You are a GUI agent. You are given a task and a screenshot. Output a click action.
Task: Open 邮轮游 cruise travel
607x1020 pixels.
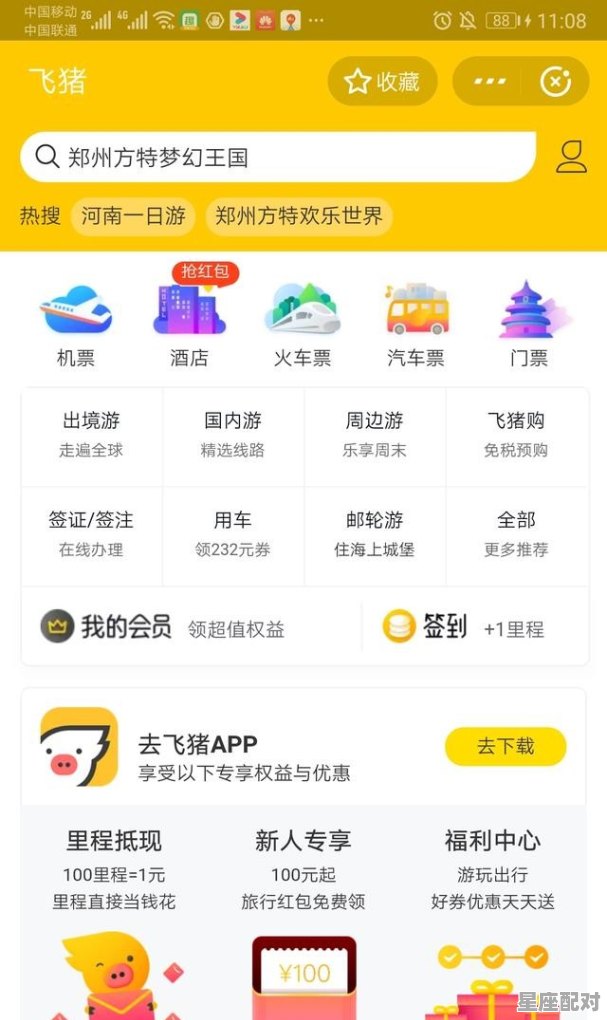tap(374, 533)
